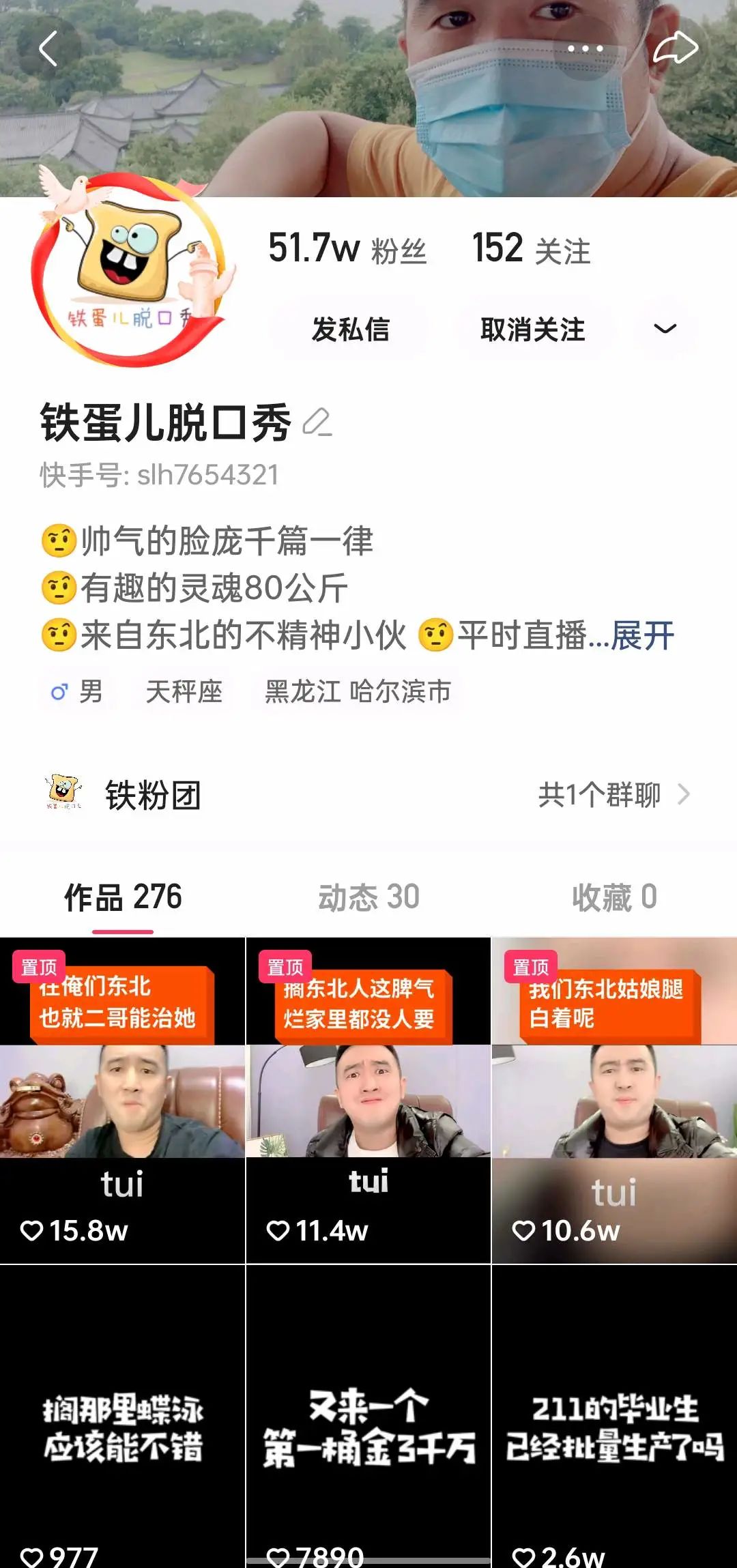Screen dimensions: 737x1568
Task: Tap the 152 关注 following count
Action: point(534,250)
